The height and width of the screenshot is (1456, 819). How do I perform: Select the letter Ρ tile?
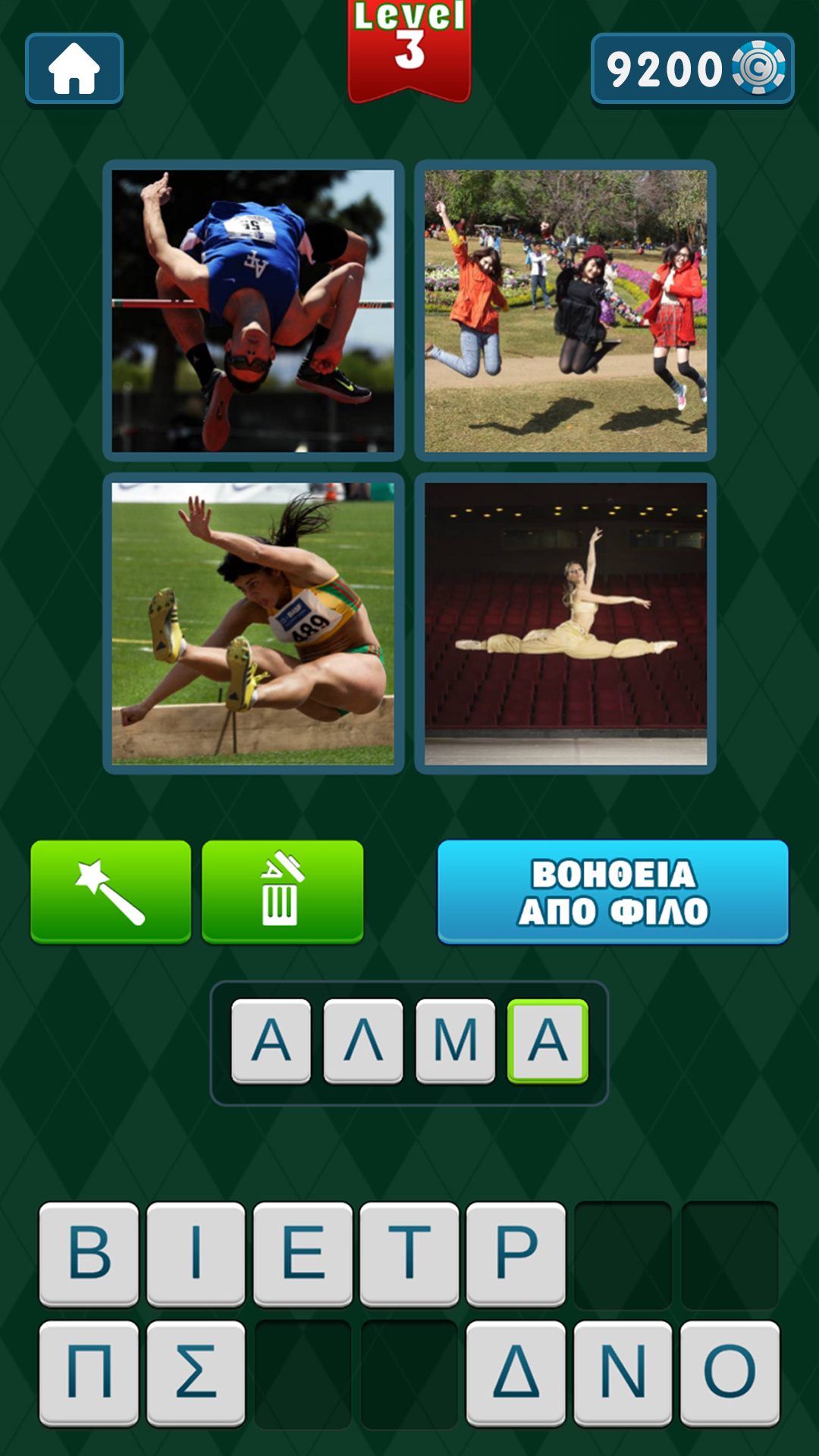[516, 1254]
